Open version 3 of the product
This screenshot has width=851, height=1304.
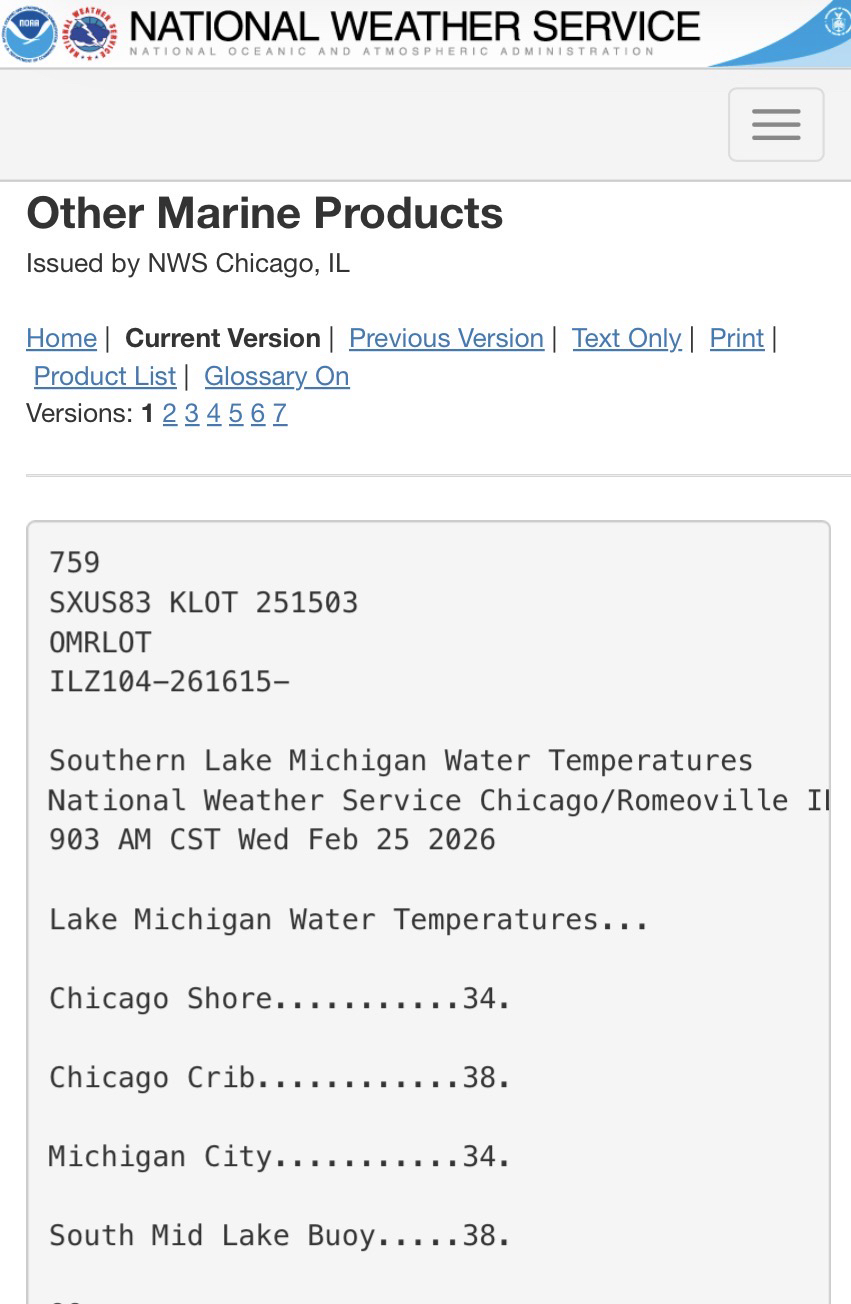(x=191, y=413)
